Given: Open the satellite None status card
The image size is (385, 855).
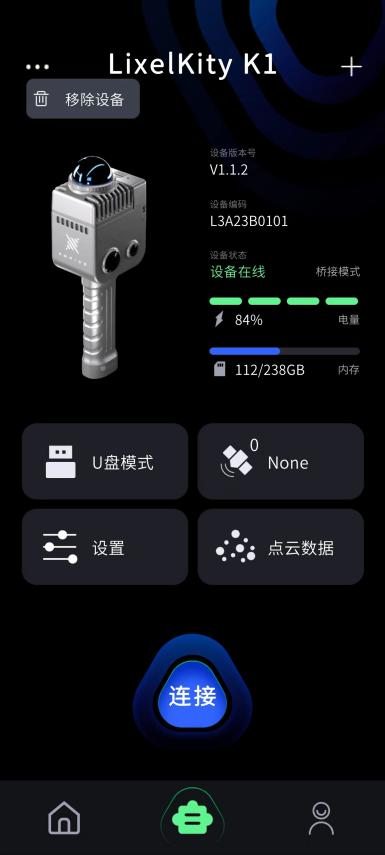Looking at the screenshot, I should pyautogui.click(x=280, y=461).
